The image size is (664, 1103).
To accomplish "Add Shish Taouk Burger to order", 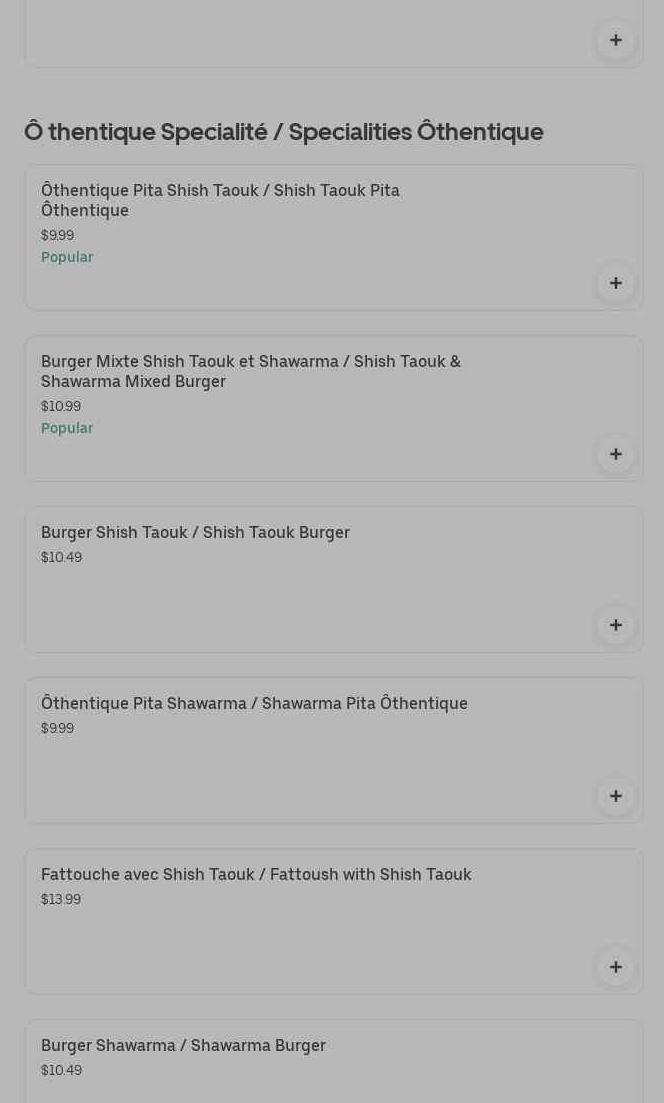I will click(x=616, y=625).
